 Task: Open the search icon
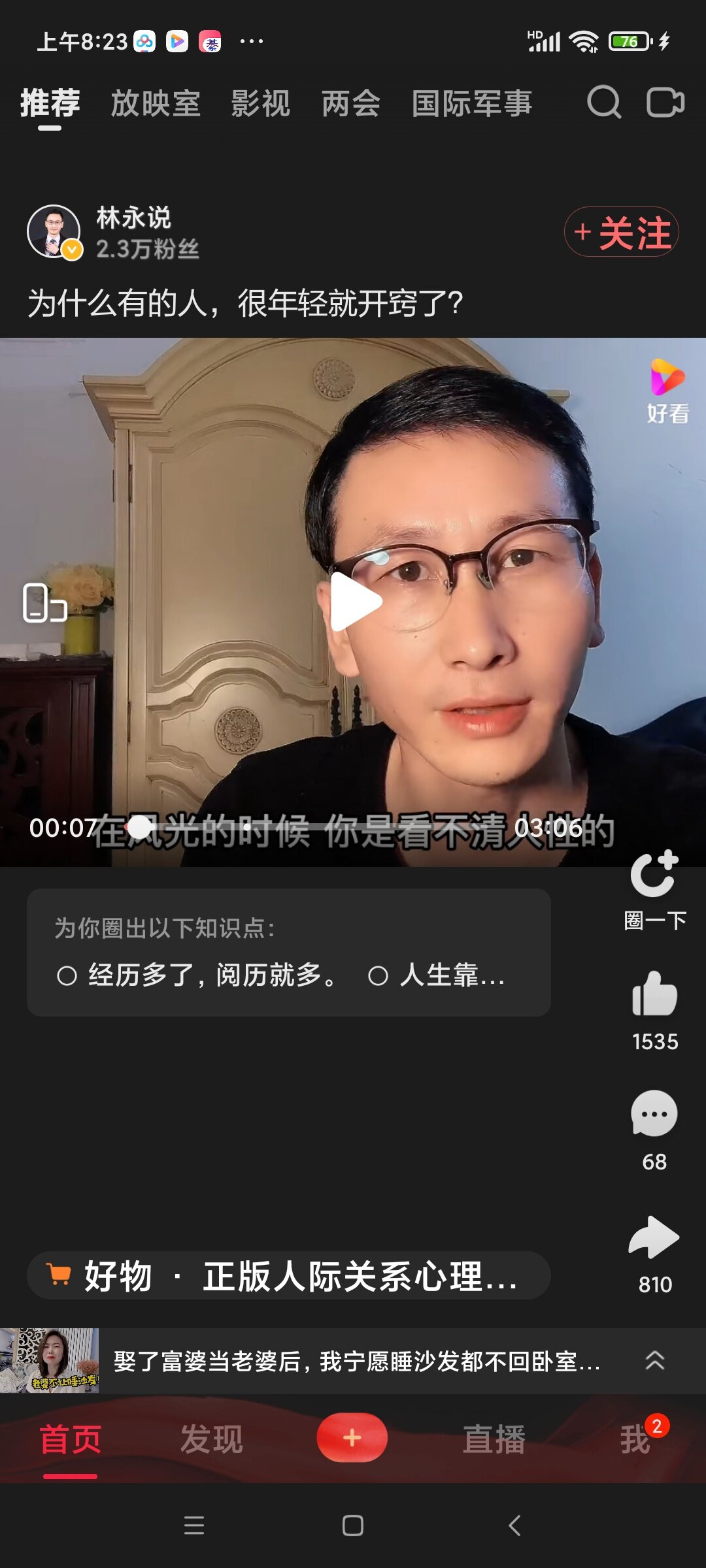pos(603,103)
